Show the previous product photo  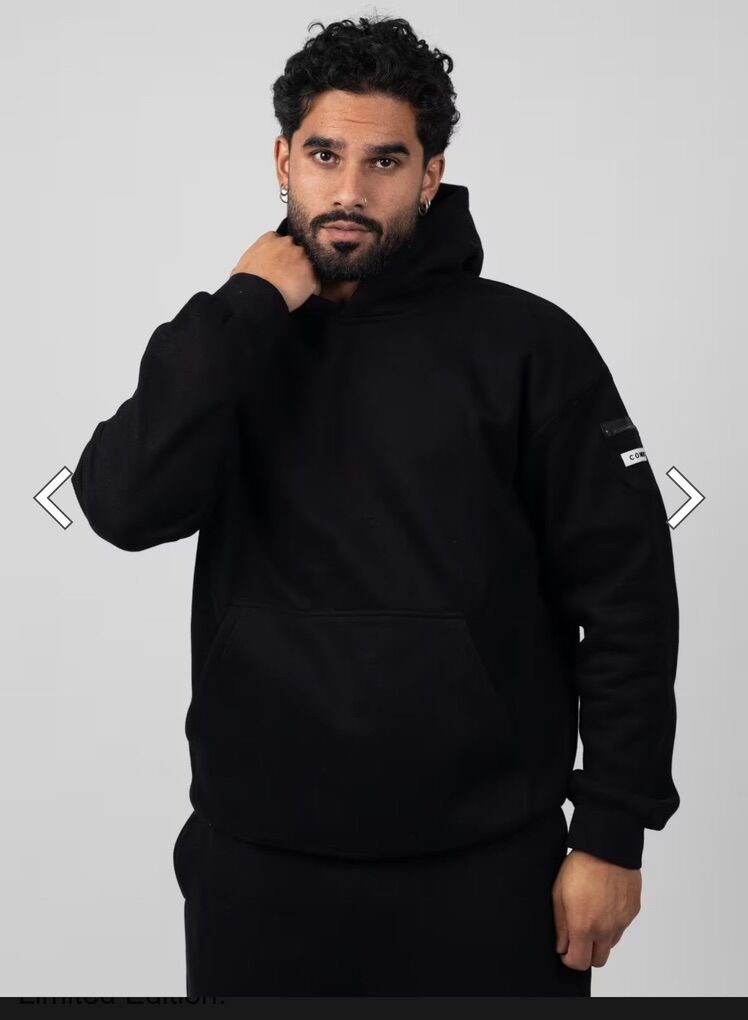(x=54, y=497)
